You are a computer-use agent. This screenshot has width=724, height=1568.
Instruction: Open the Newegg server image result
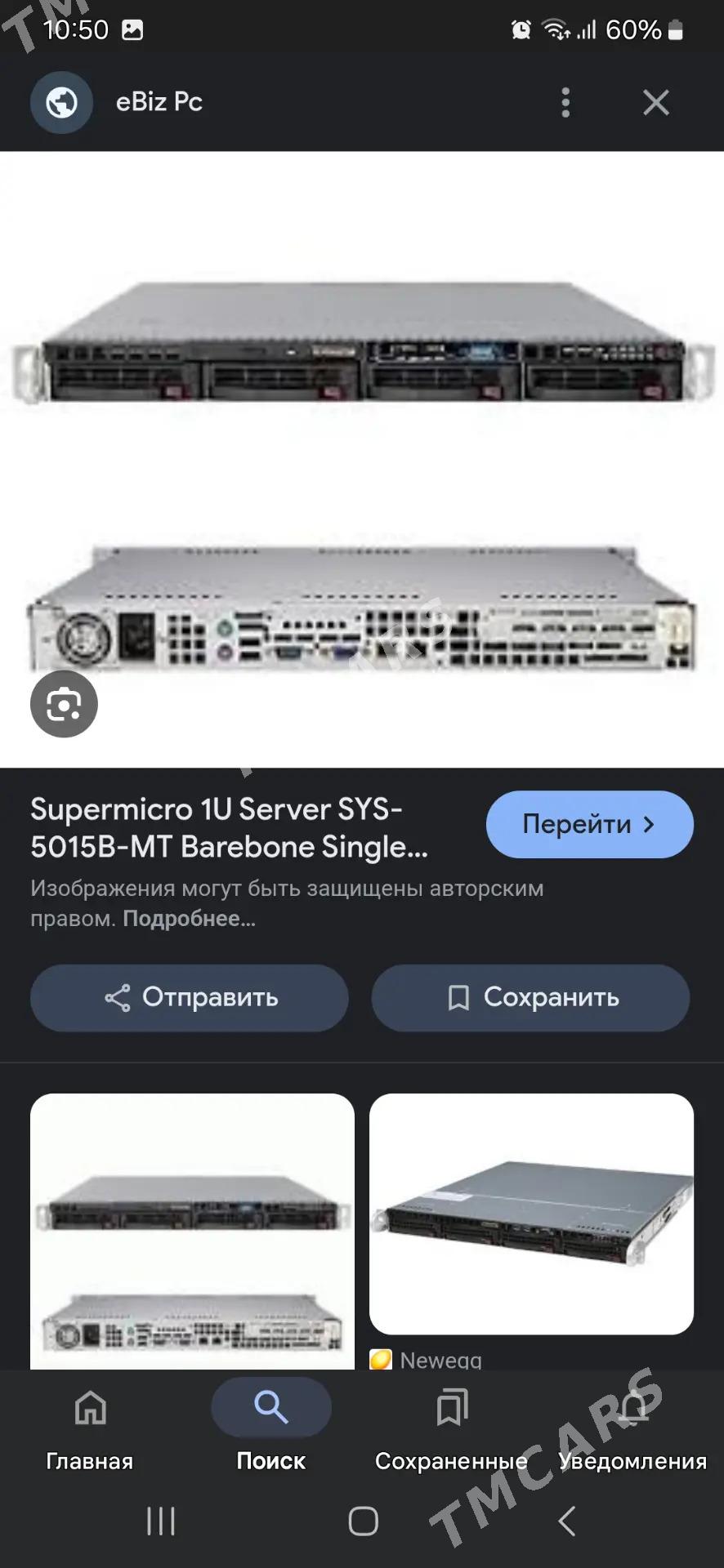coord(531,1214)
